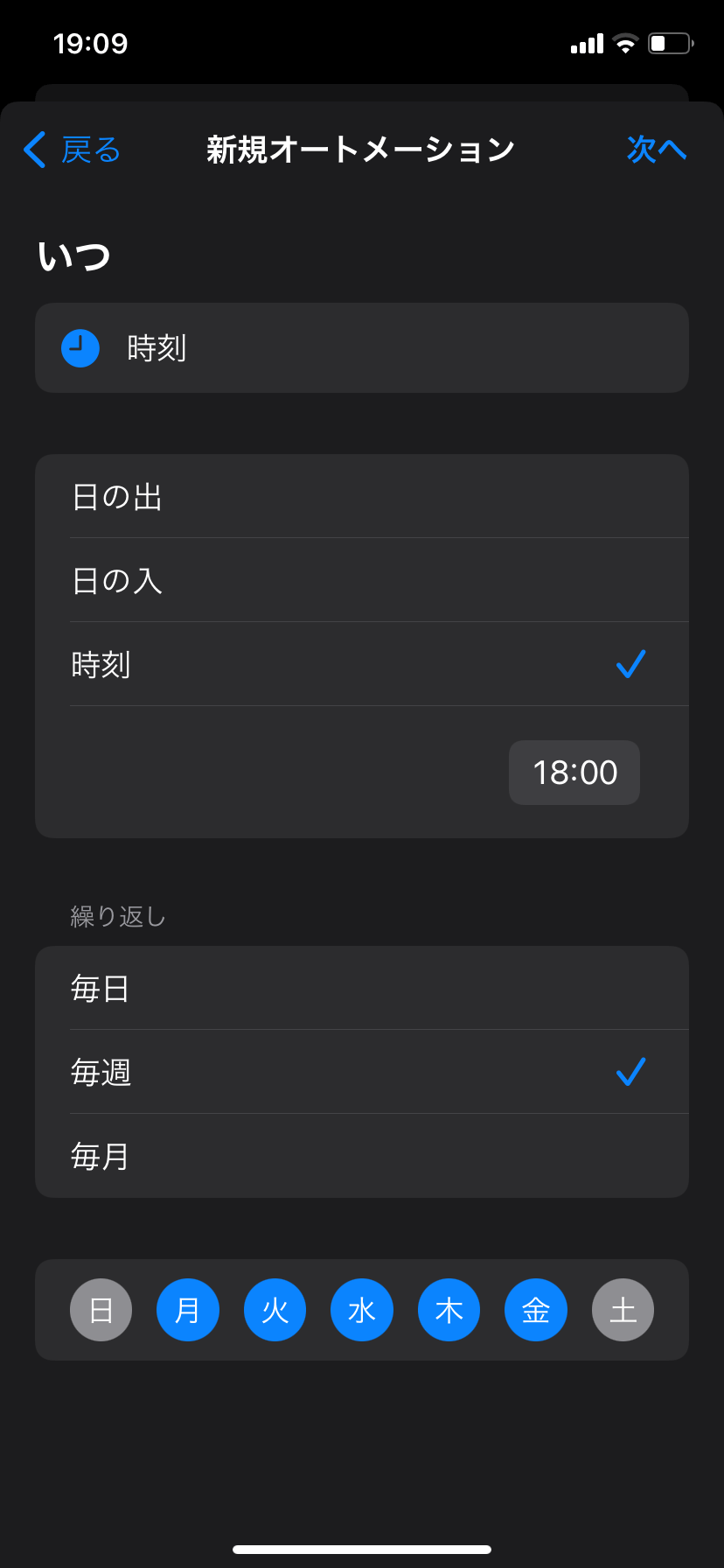
Task: Toggle Monday 月 day circle
Action: tap(188, 1310)
